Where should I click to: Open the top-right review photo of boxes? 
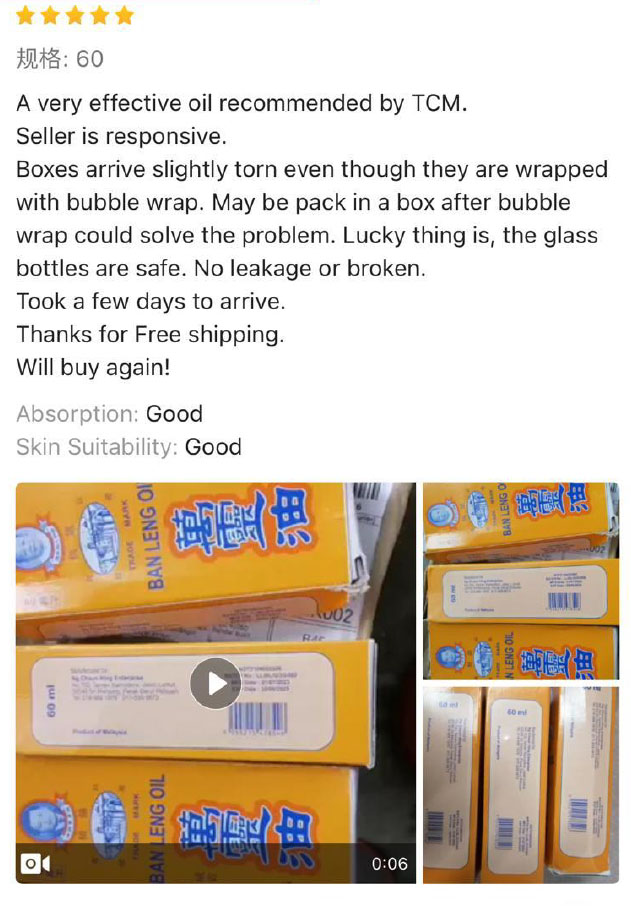[520, 580]
